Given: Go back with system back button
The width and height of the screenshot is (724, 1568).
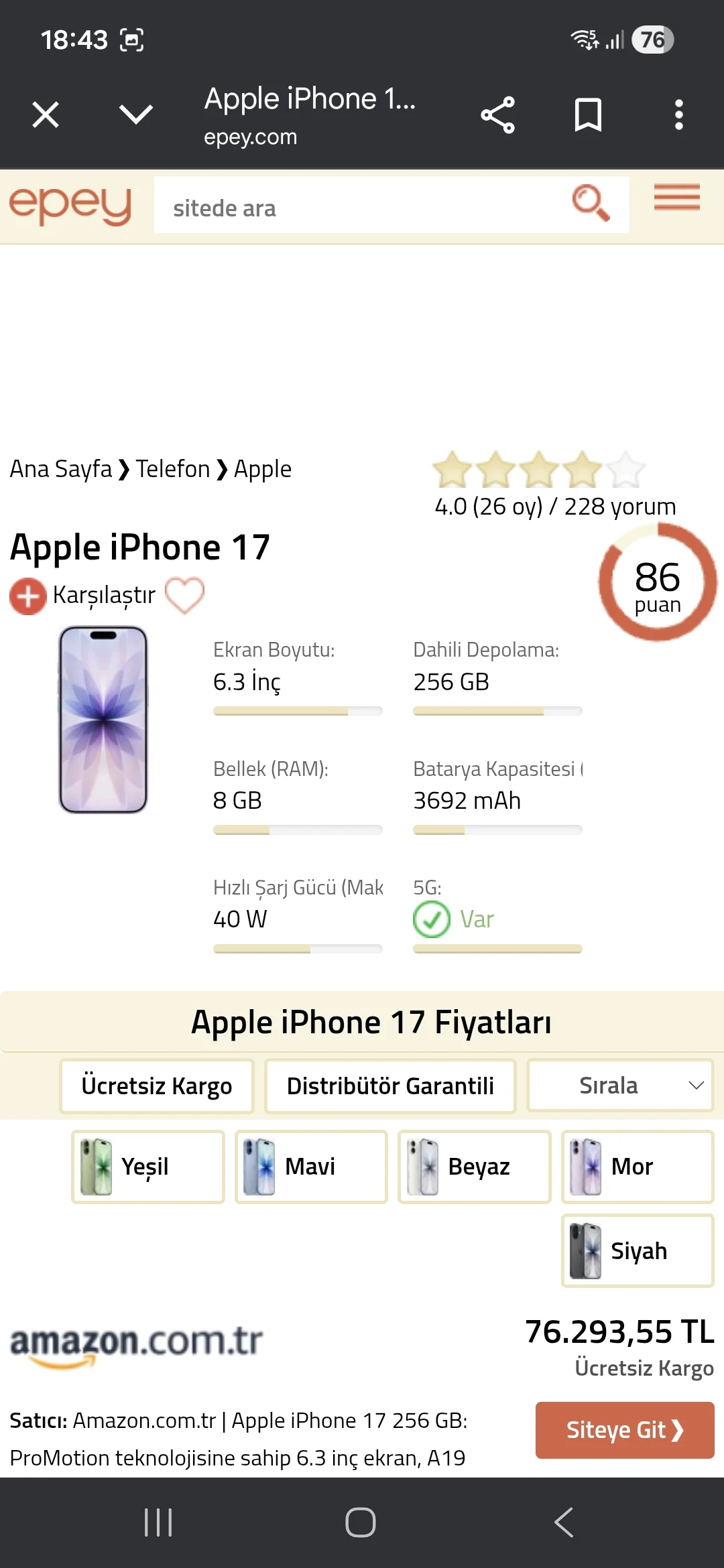Looking at the screenshot, I should [564, 1522].
